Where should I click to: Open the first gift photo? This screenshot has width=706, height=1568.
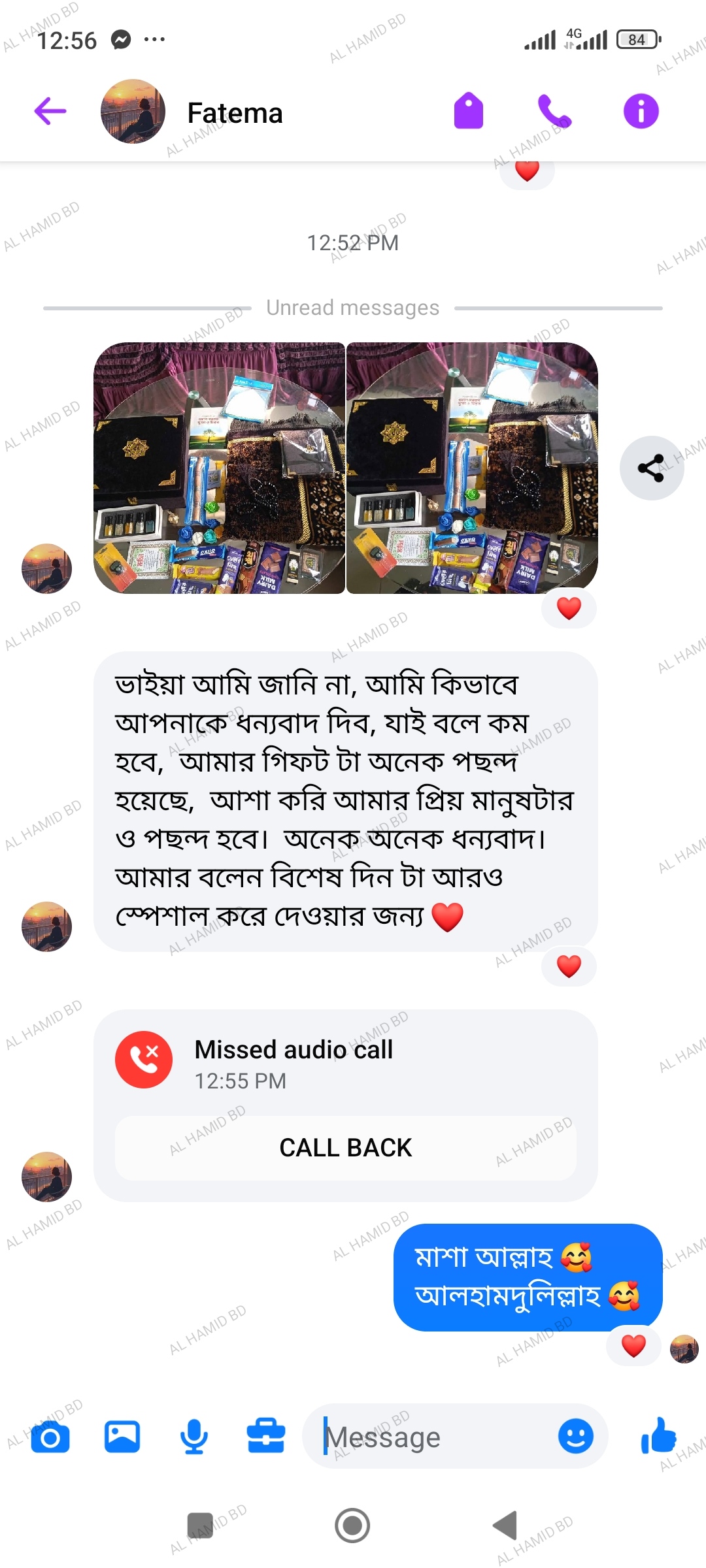pyautogui.click(x=219, y=468)
